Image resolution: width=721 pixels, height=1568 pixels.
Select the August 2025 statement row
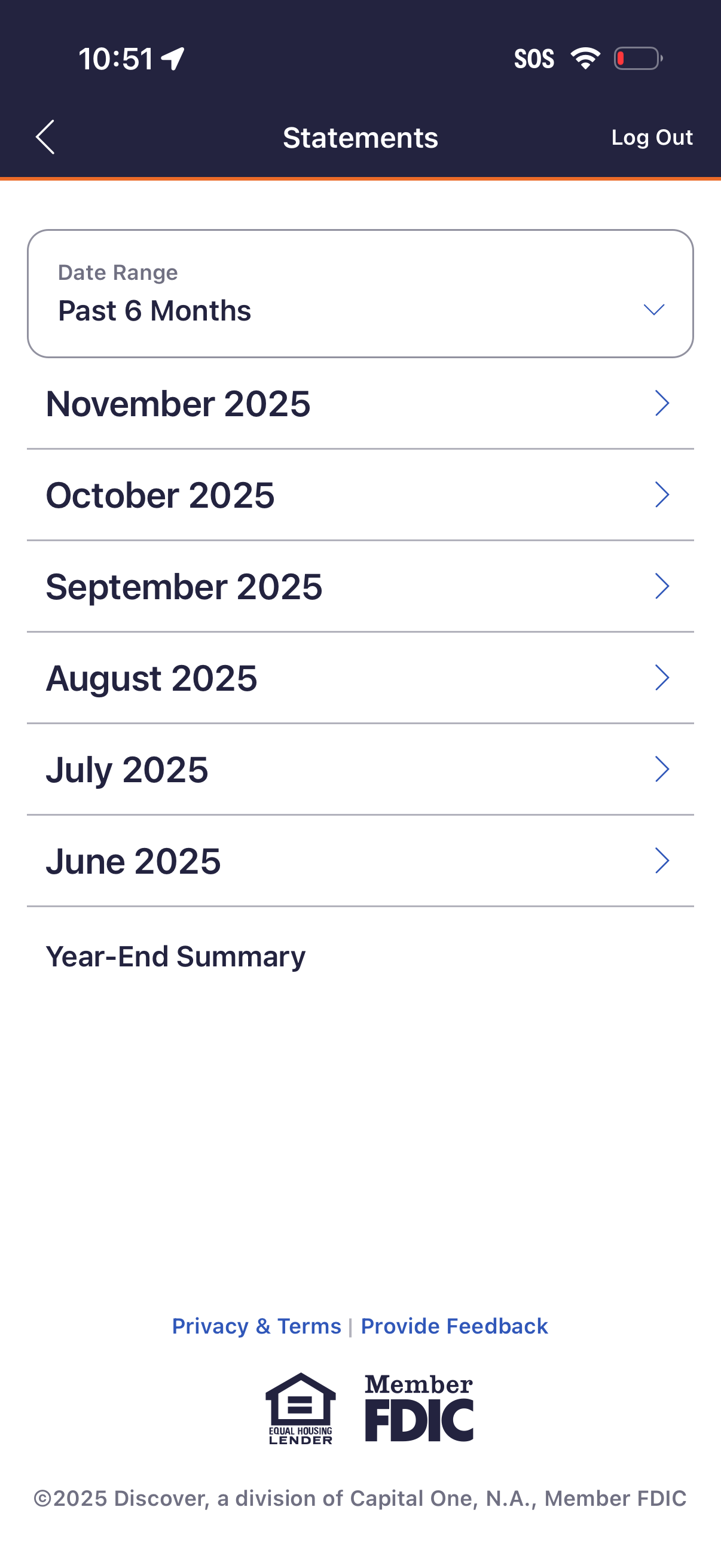click(x=360, y=677)
